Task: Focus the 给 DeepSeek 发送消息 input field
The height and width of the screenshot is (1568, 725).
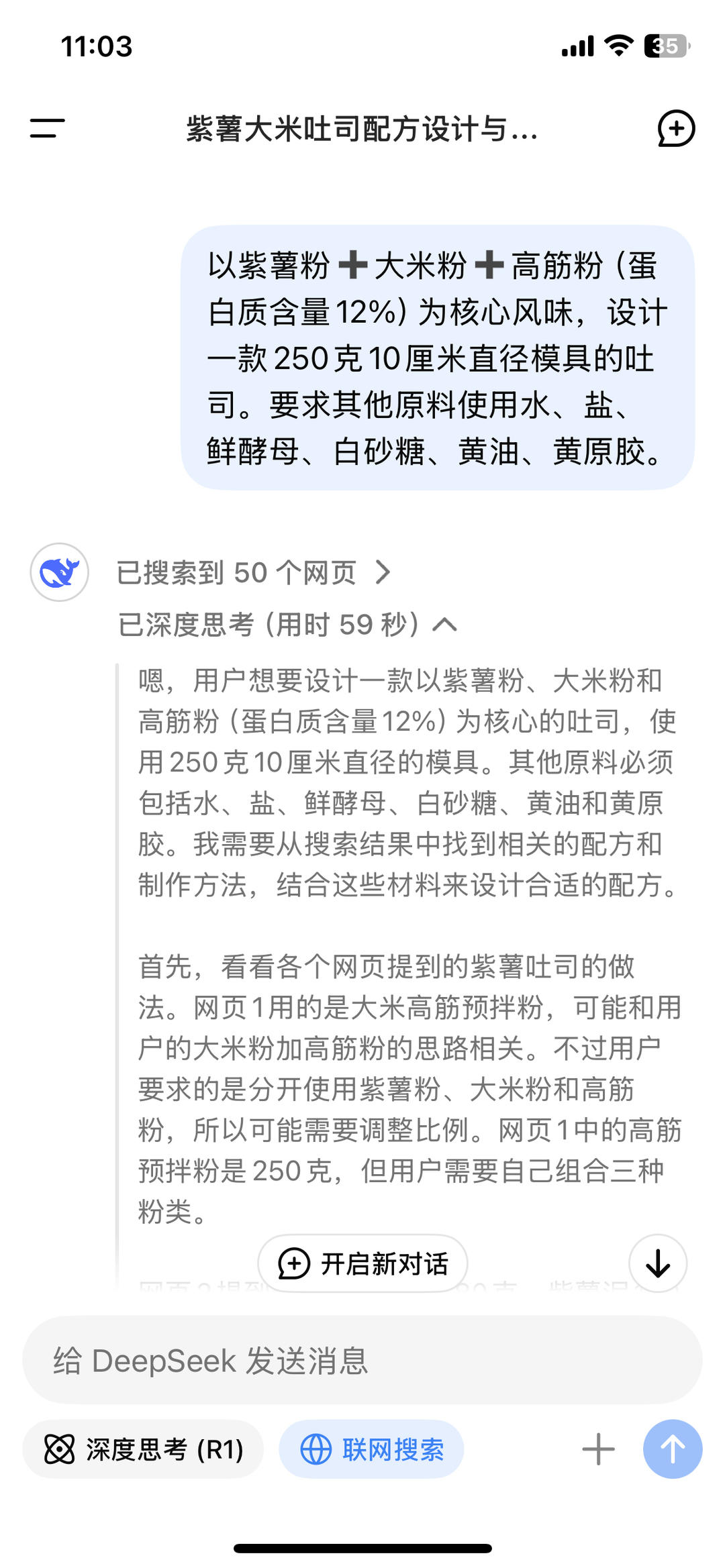Action: click(x=362, y=1361)
